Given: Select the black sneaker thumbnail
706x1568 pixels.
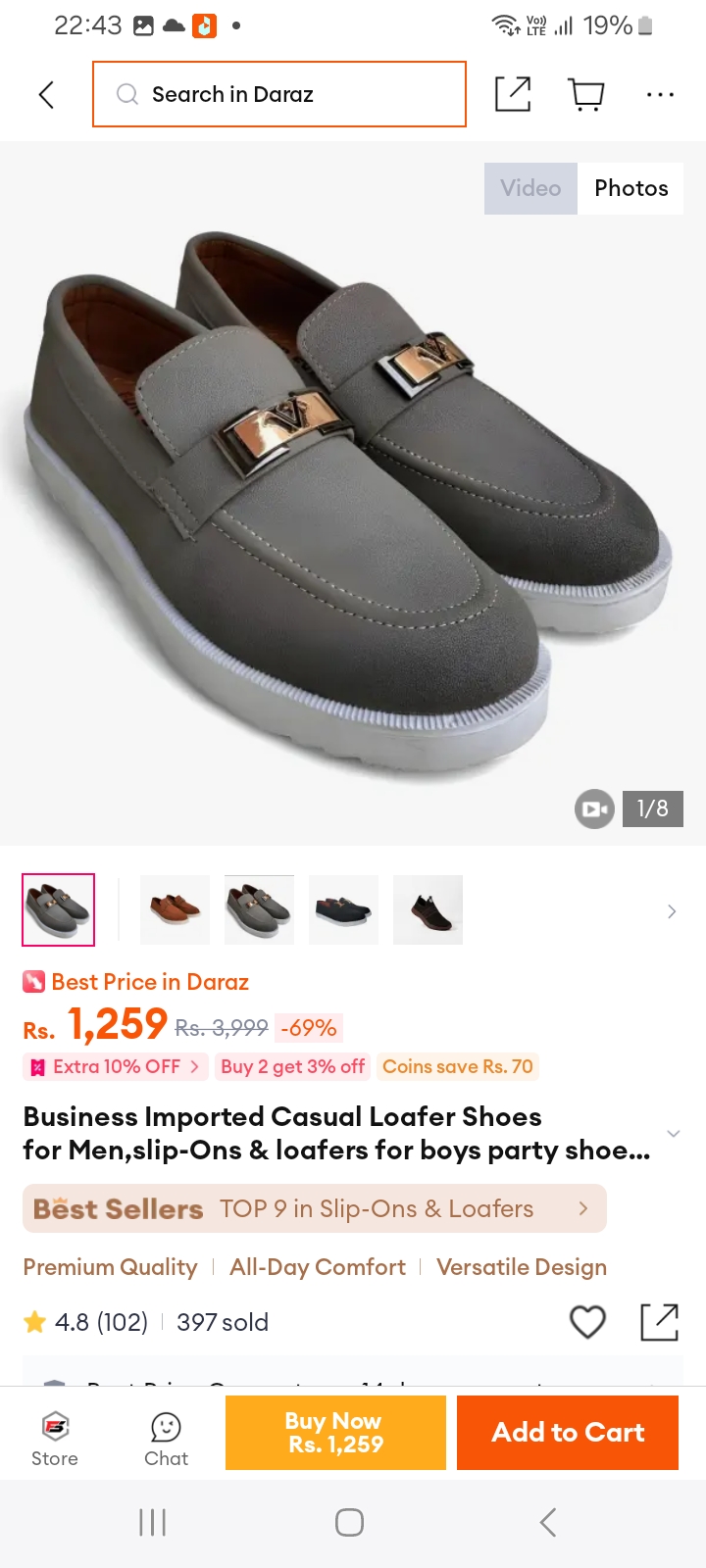Looking at the screenshot, I should [x=428, y=909].
